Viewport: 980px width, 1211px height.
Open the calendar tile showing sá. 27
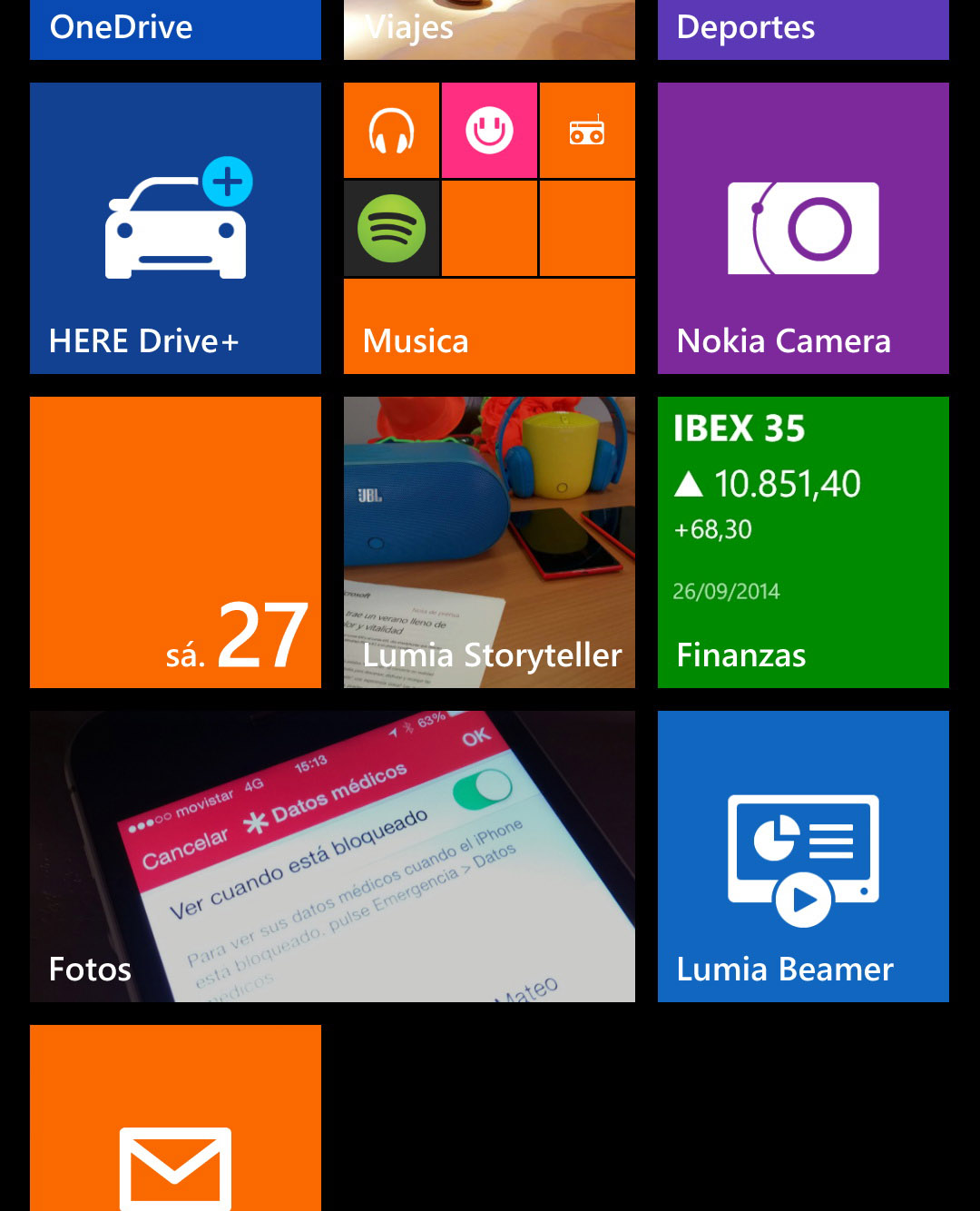click(175, 542)
